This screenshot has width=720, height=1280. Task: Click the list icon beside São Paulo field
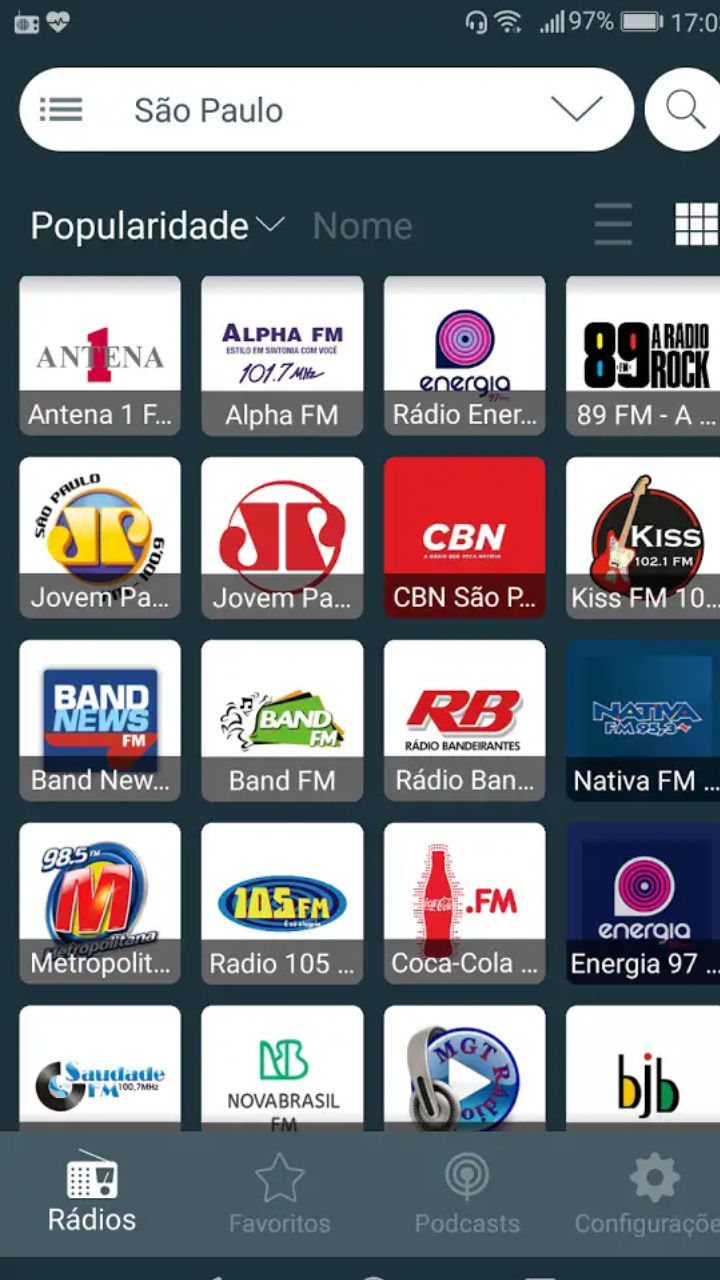(61, 109)
